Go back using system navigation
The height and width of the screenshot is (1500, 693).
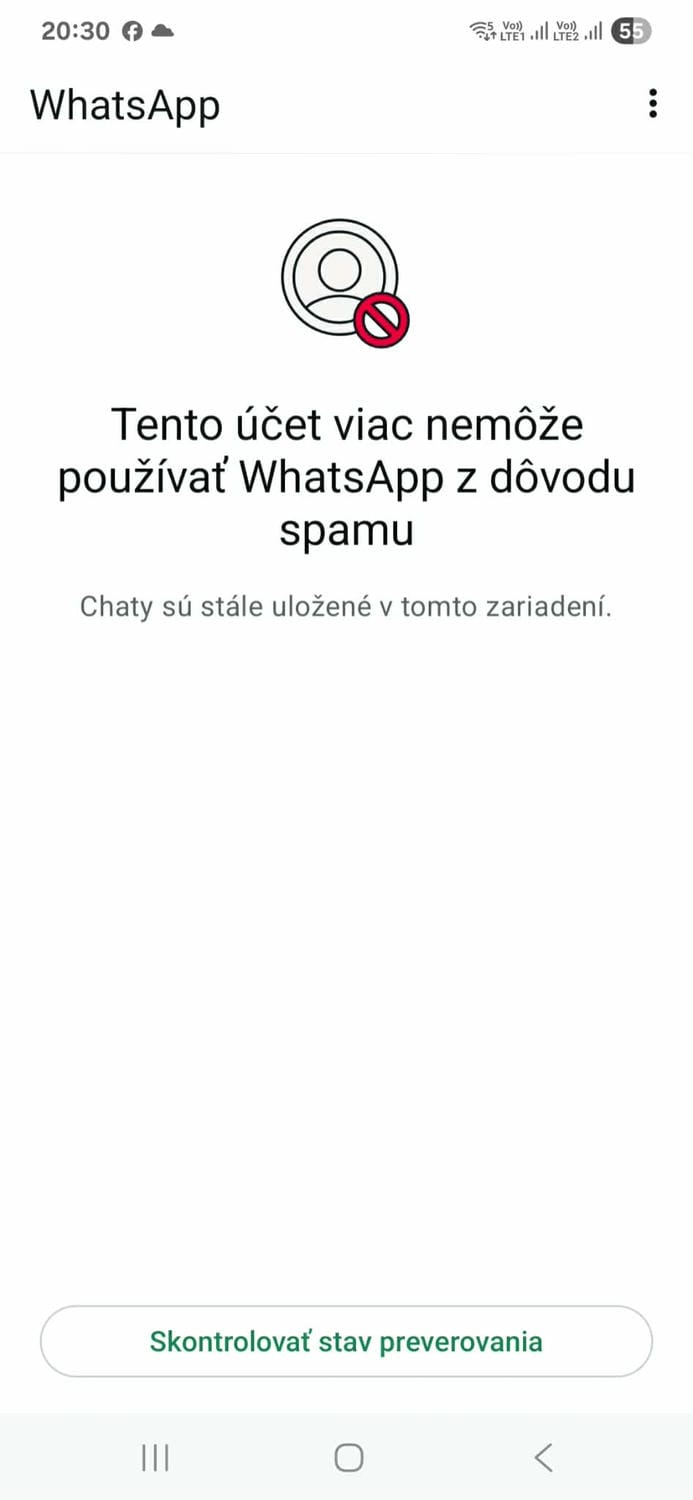(543, 1457)
